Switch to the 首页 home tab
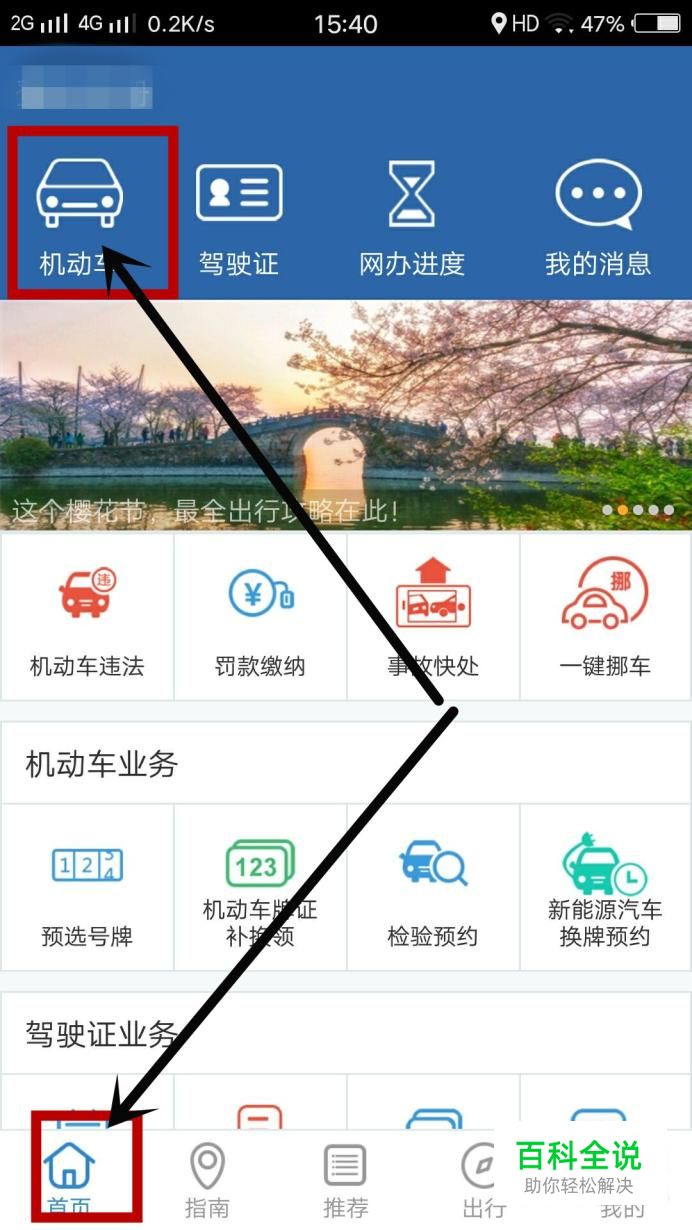Viewport: 692px width, 1230px height. click(70, 1180)
